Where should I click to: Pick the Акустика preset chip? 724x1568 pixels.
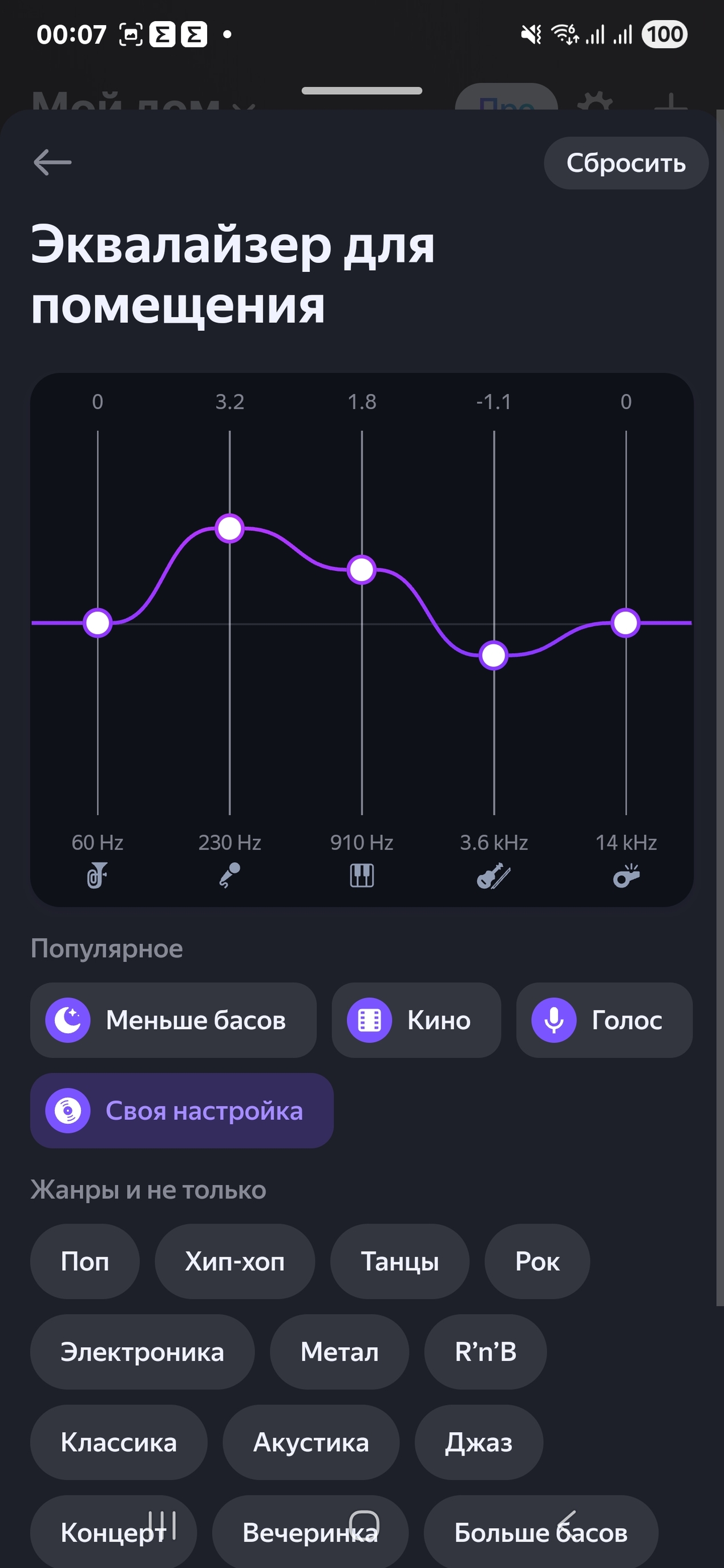tap(310, 1443)
